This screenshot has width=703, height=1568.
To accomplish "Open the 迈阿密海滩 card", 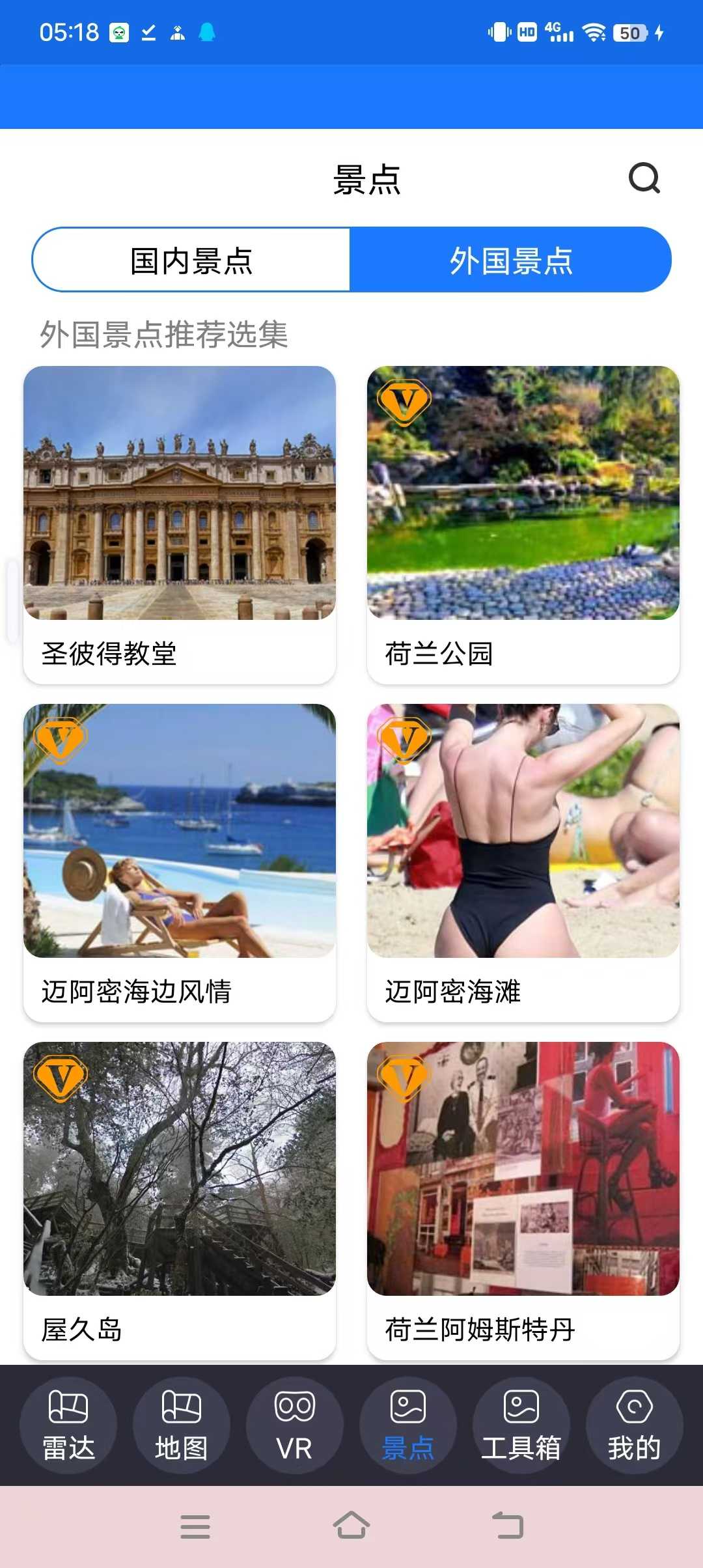I will pos(523,862).
